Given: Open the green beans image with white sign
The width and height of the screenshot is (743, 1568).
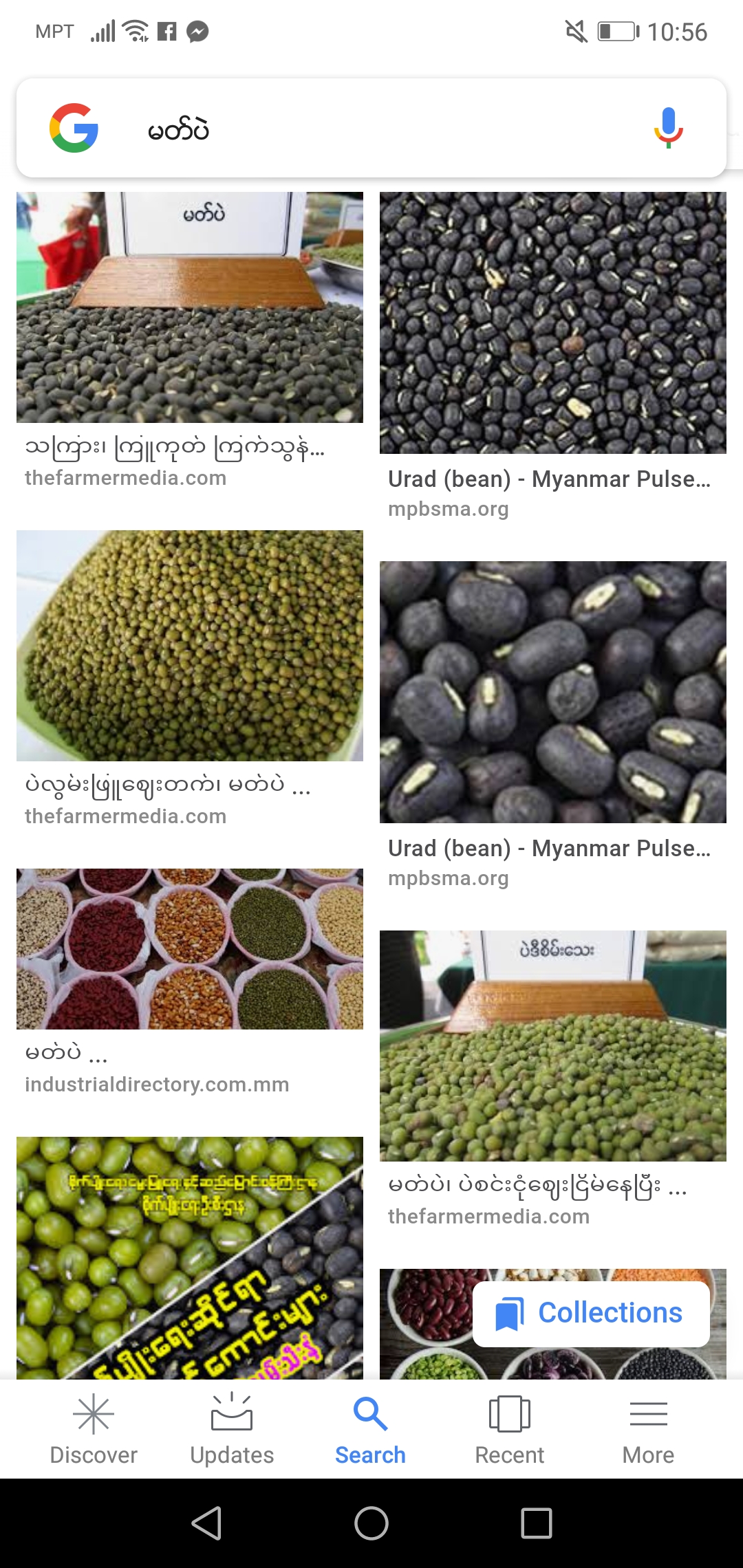Looking at the screenshot, I should [x=552, y=1045].
